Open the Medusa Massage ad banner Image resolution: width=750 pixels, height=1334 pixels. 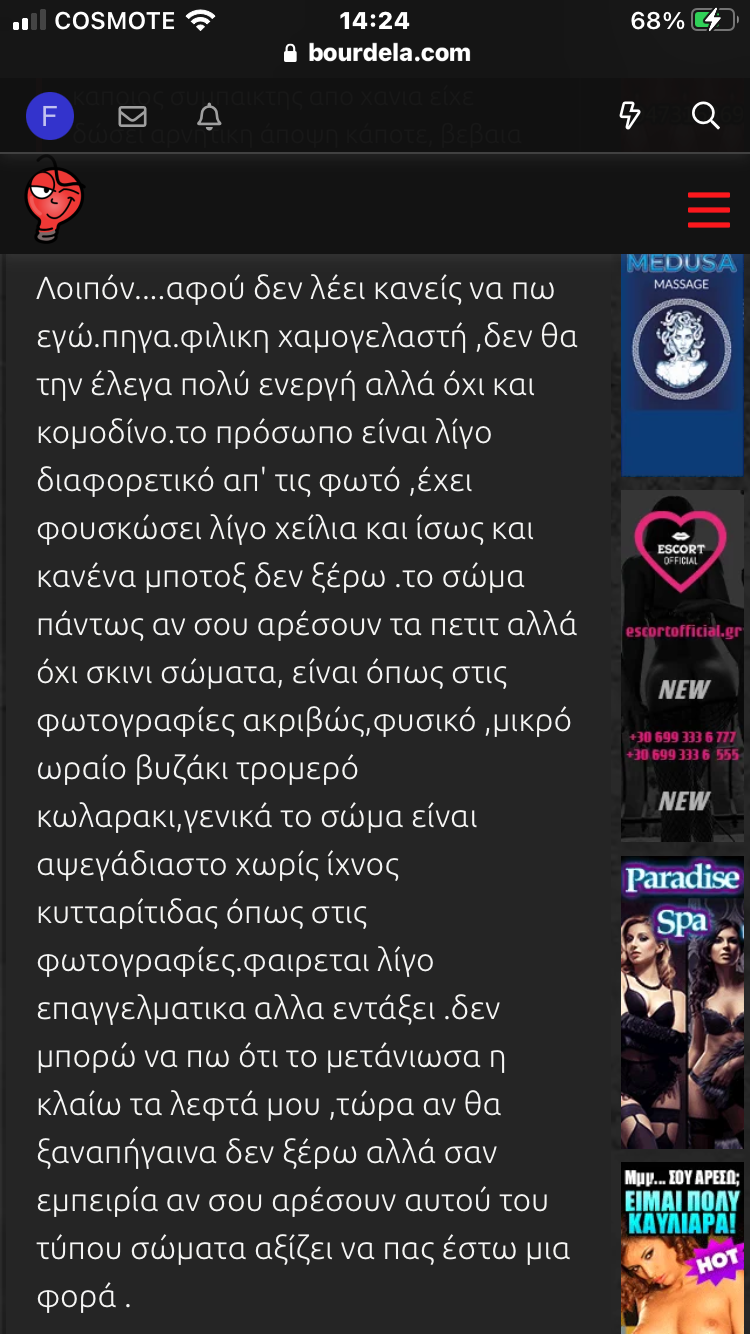tap(682, 365)
